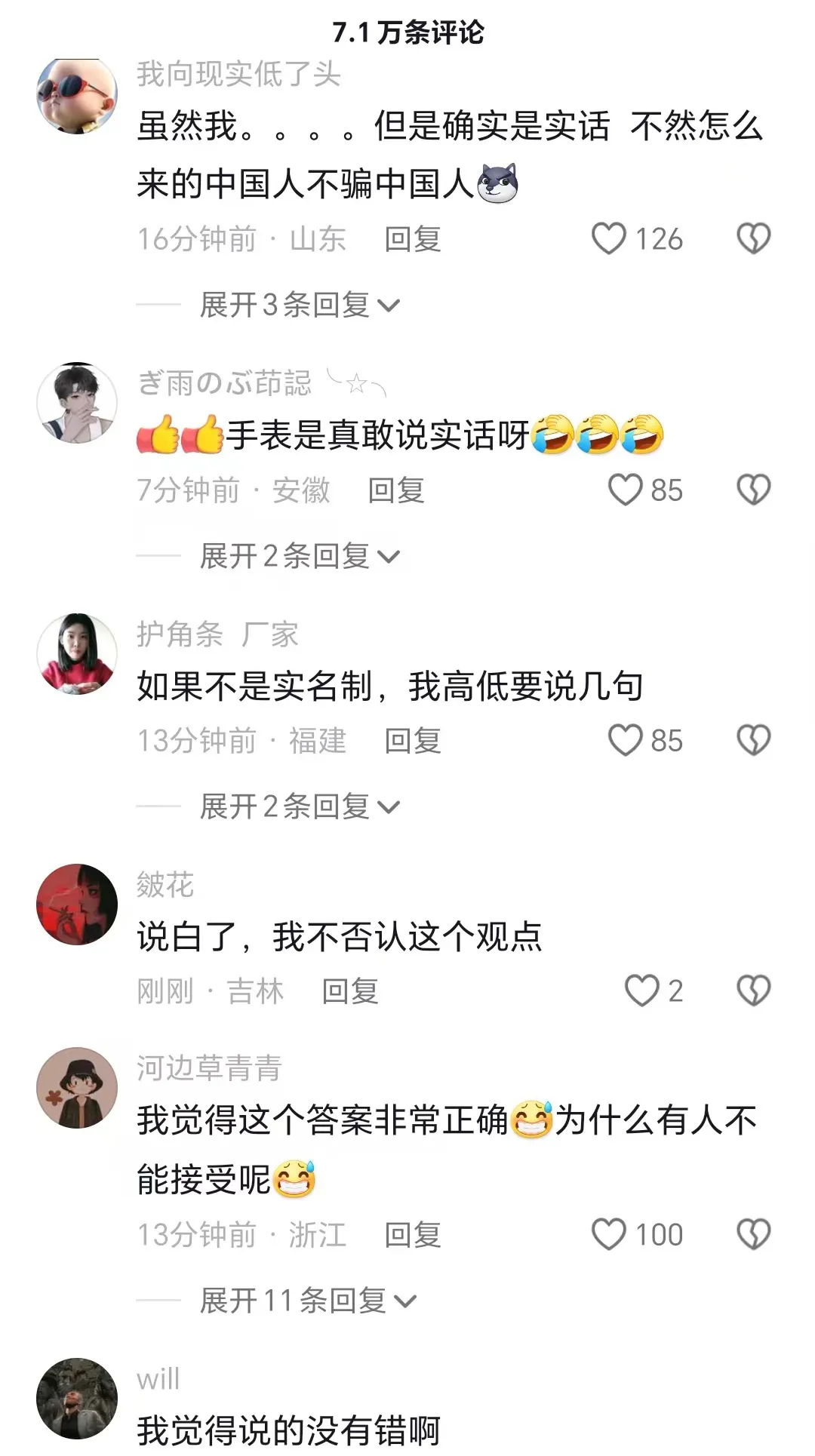Open the profile avatar of 护角条 厂家

[77, 653]
